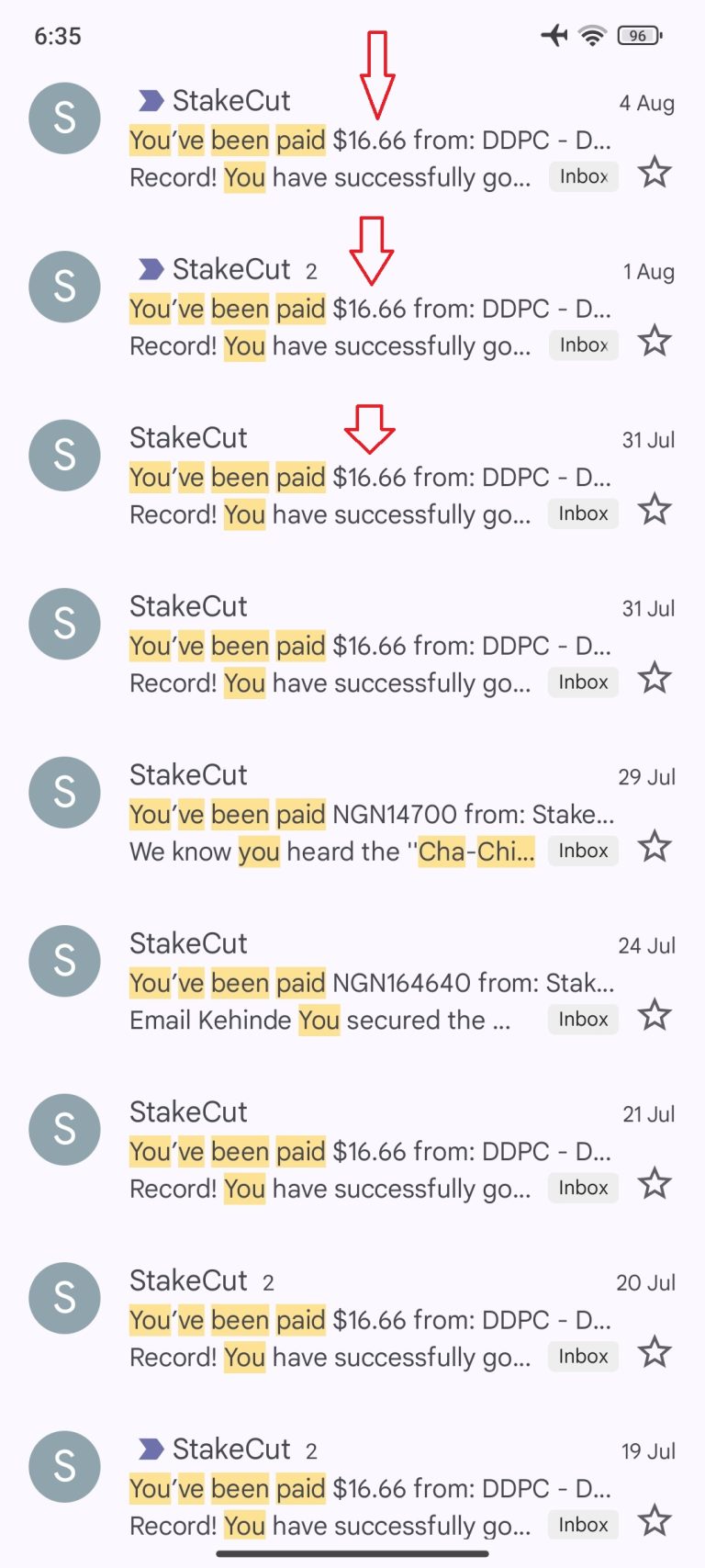Star the 1 Aug StakeCut email
The height and width of the screenshot is (1568, 705).
tap(655, 342)
